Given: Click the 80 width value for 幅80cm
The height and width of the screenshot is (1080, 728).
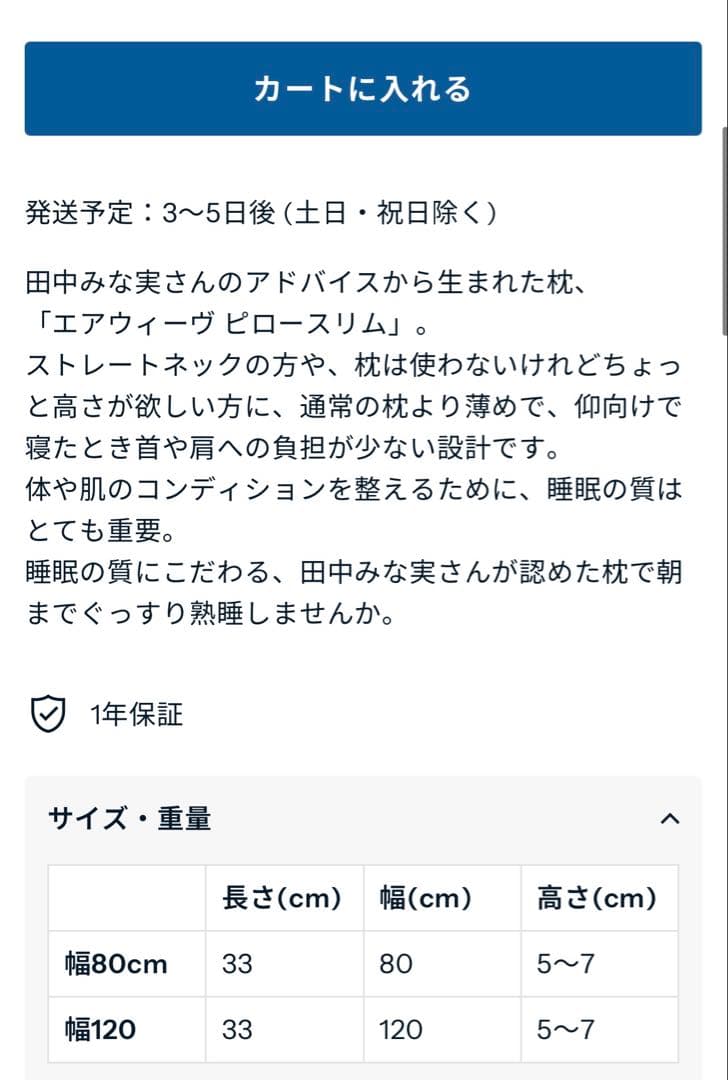Looking at the screenshot, I should coord(389,964).
